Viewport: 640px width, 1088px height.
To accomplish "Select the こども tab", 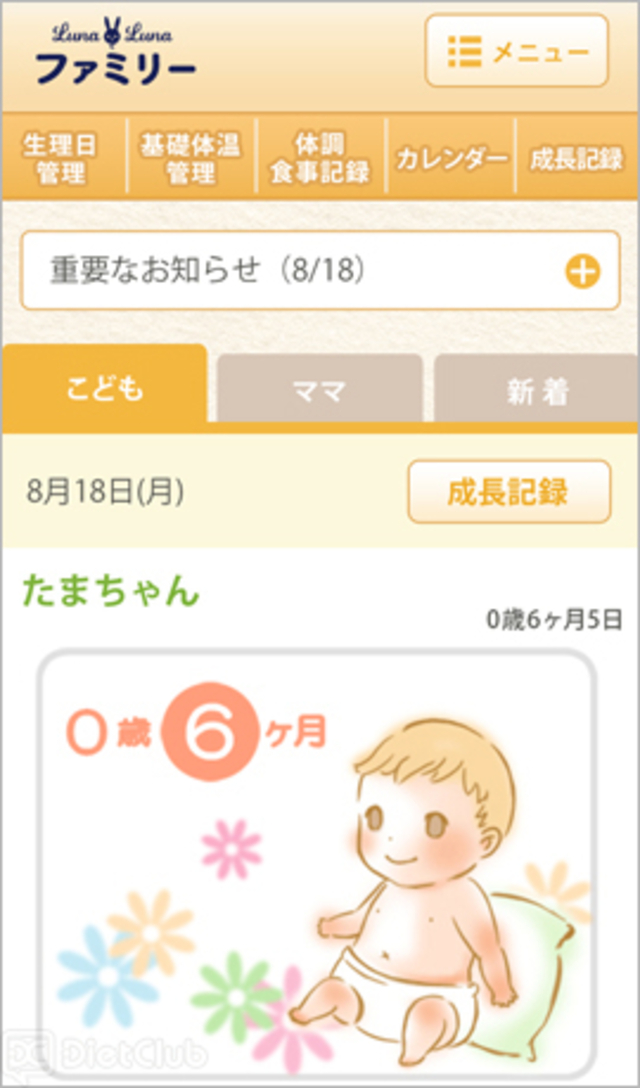I will pyautogui.click(x=104, y=388).
